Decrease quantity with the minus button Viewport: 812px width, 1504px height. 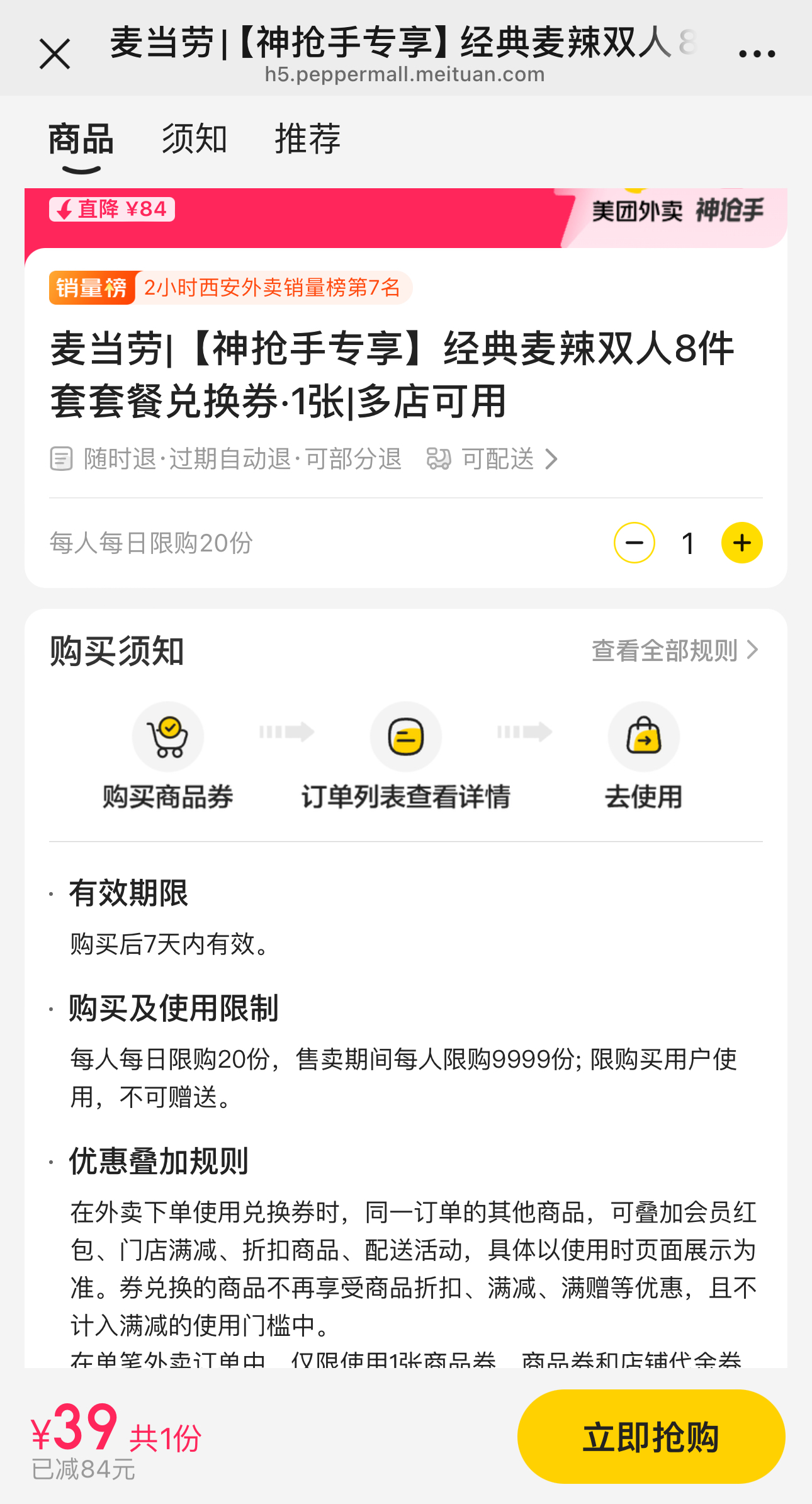634,543
